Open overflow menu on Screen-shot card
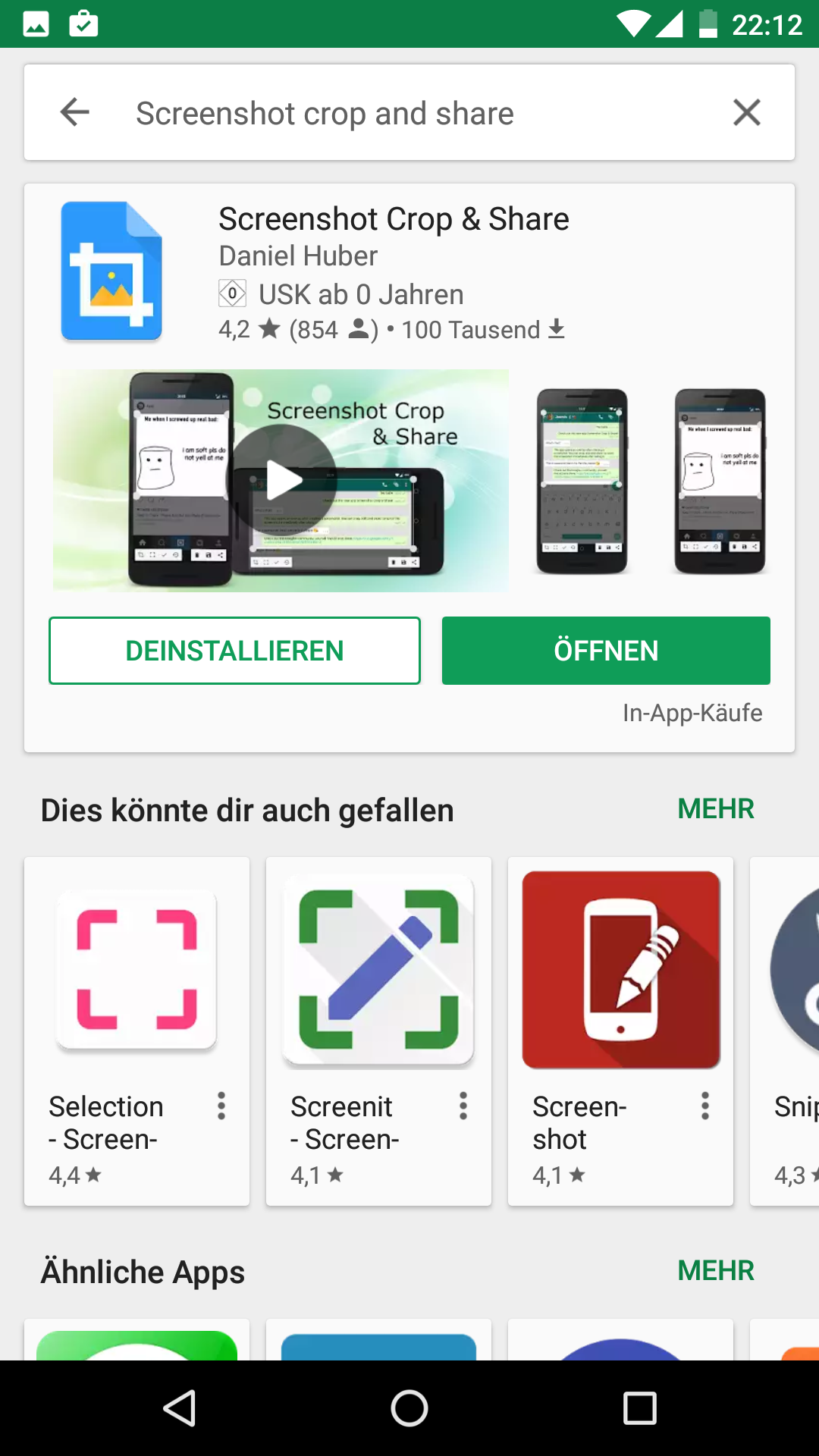This screenshot has width=819, height=1456. pyautogui.click(x=705, y=1106)
